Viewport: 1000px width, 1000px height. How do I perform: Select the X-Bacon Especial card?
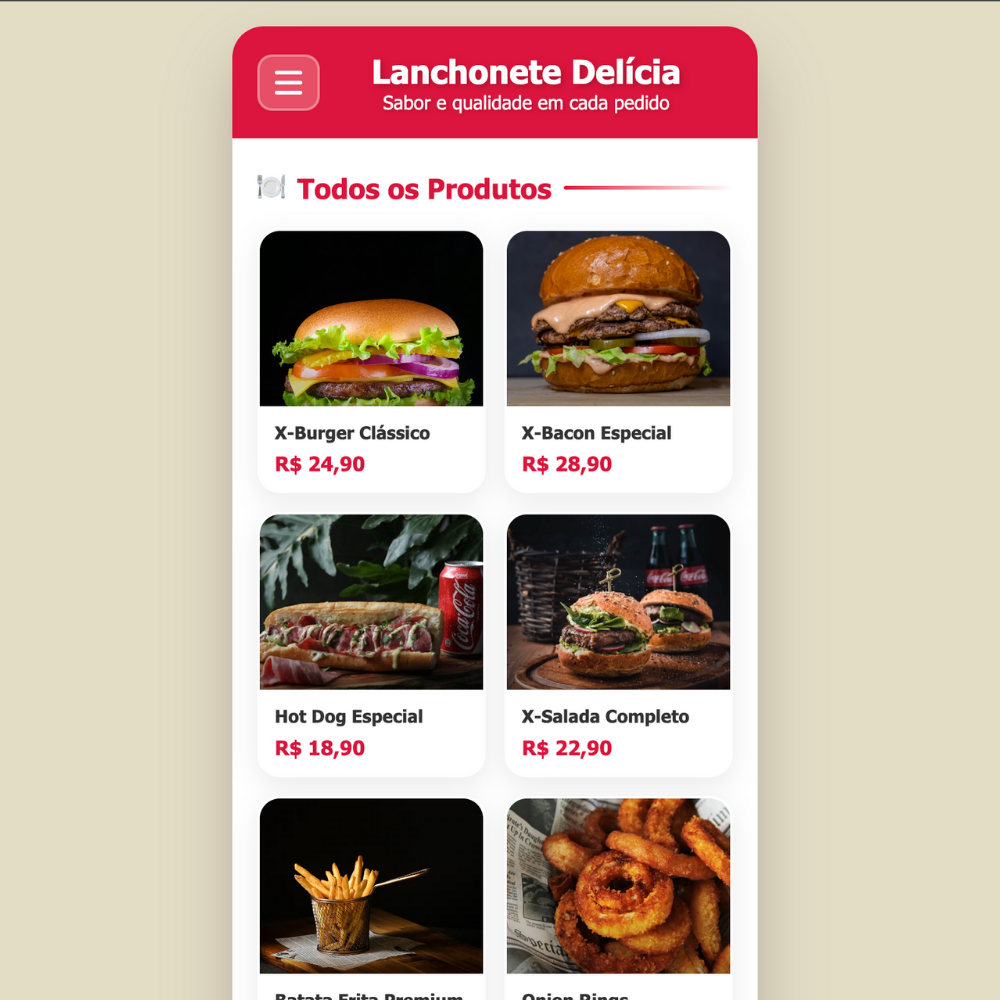click(618, 361)
